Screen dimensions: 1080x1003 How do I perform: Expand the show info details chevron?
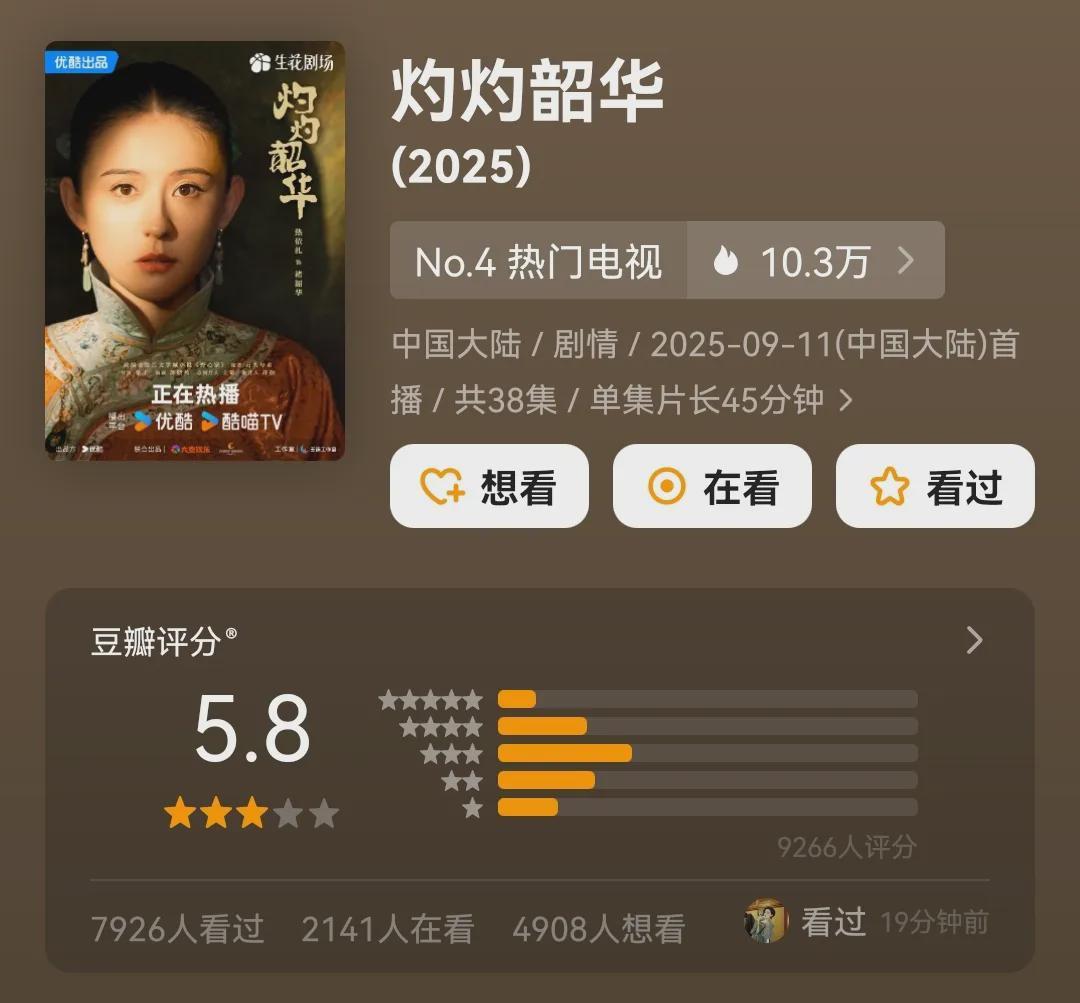tap(846, 401)
